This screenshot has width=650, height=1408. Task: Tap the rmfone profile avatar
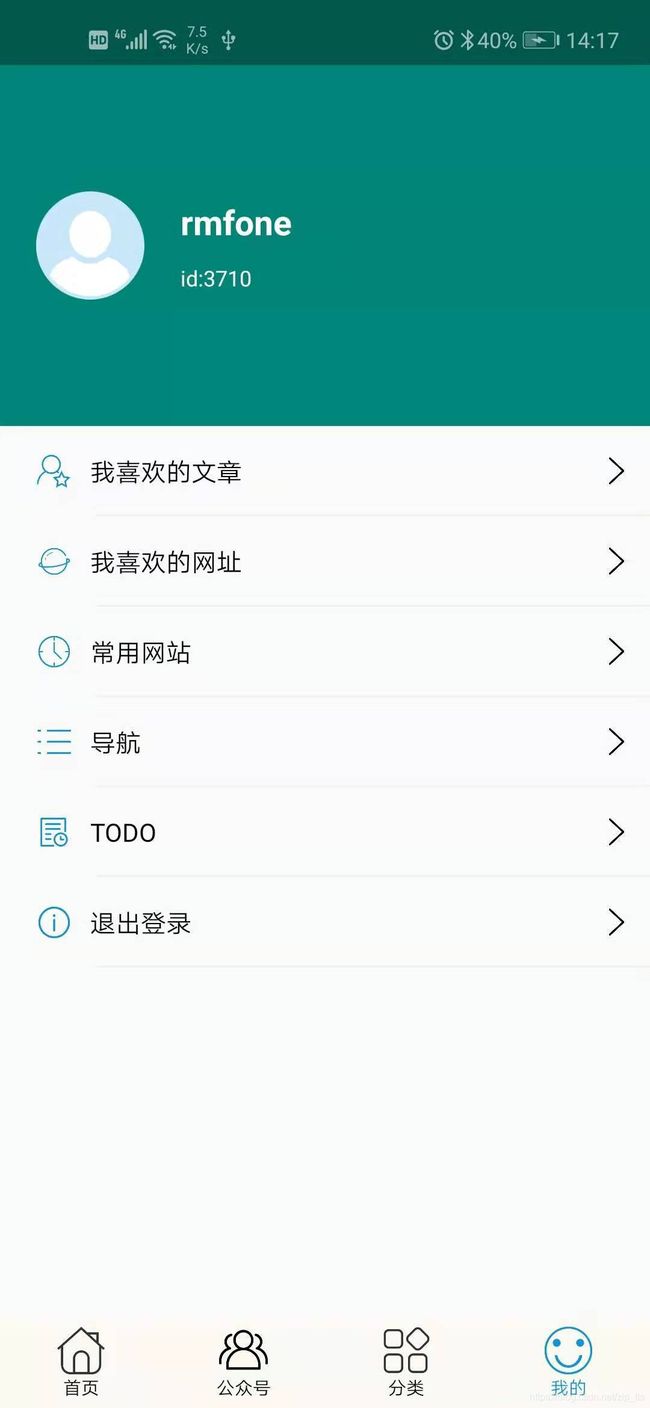[x=90, y=245]
